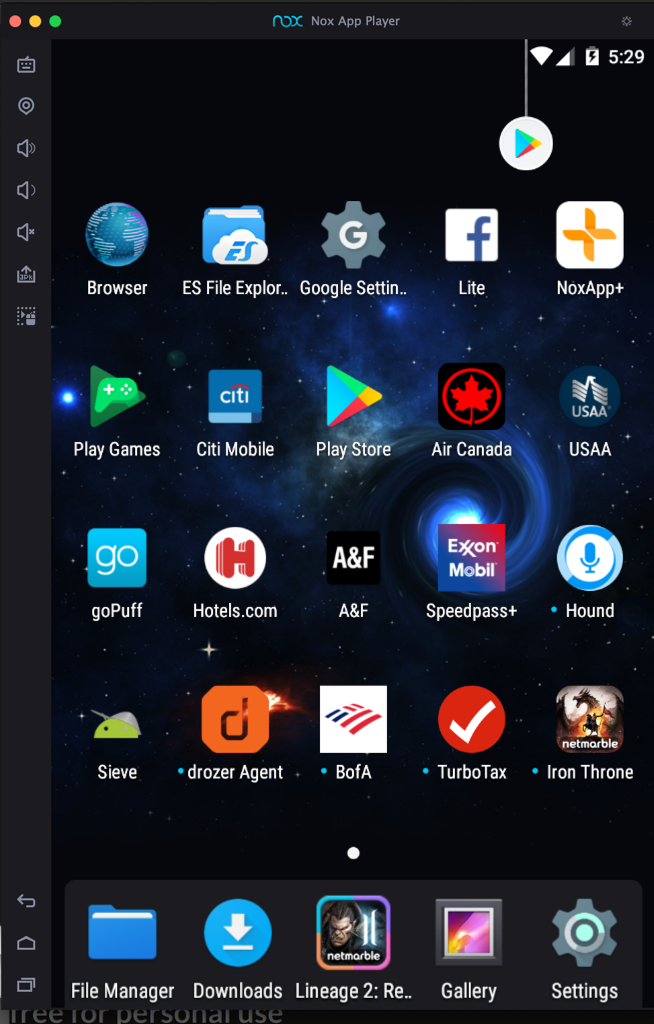Screen dimensions: 654x1024
Task: Go back using the sidebar back arrow
Action: point(27,901)
